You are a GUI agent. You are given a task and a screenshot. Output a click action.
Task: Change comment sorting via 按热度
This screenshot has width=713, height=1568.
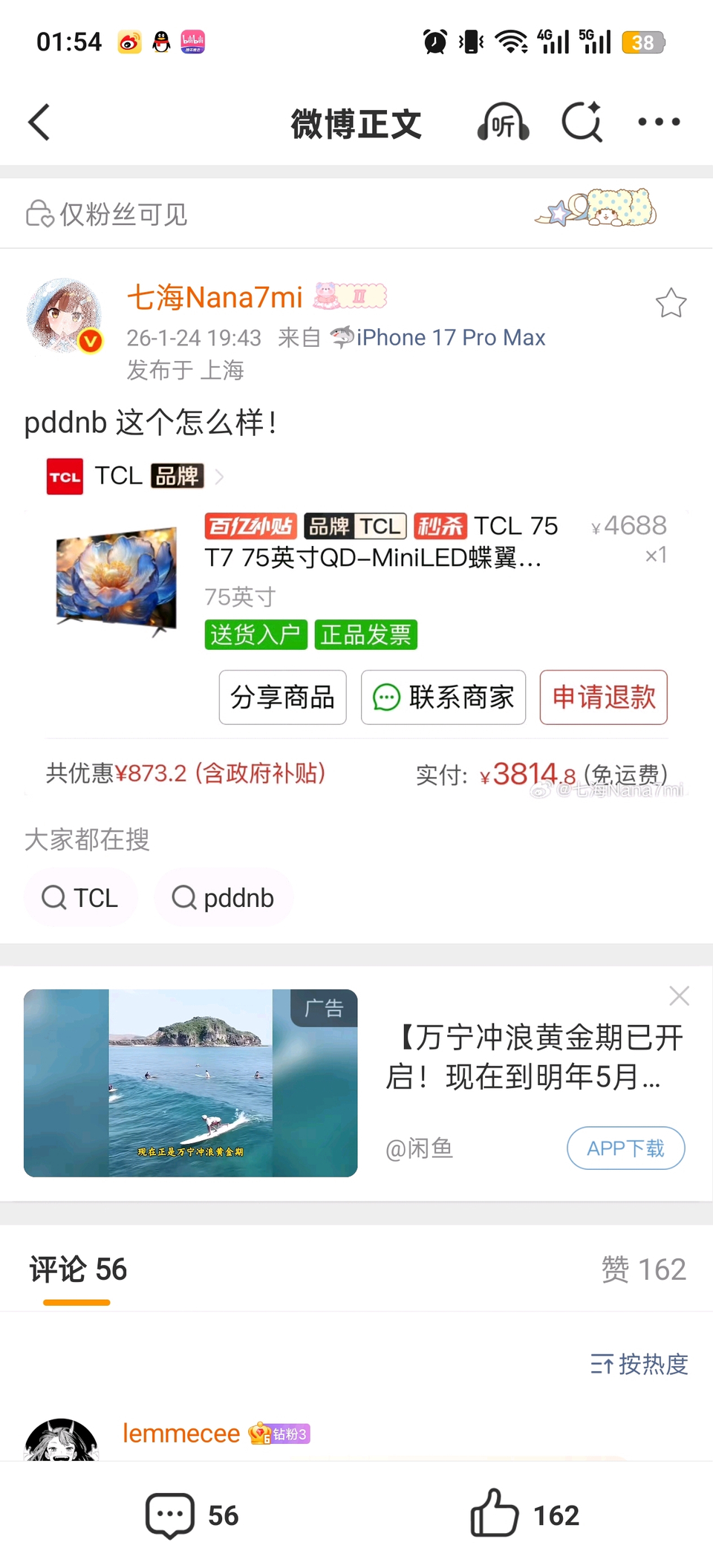click(x=639, y=1364)
